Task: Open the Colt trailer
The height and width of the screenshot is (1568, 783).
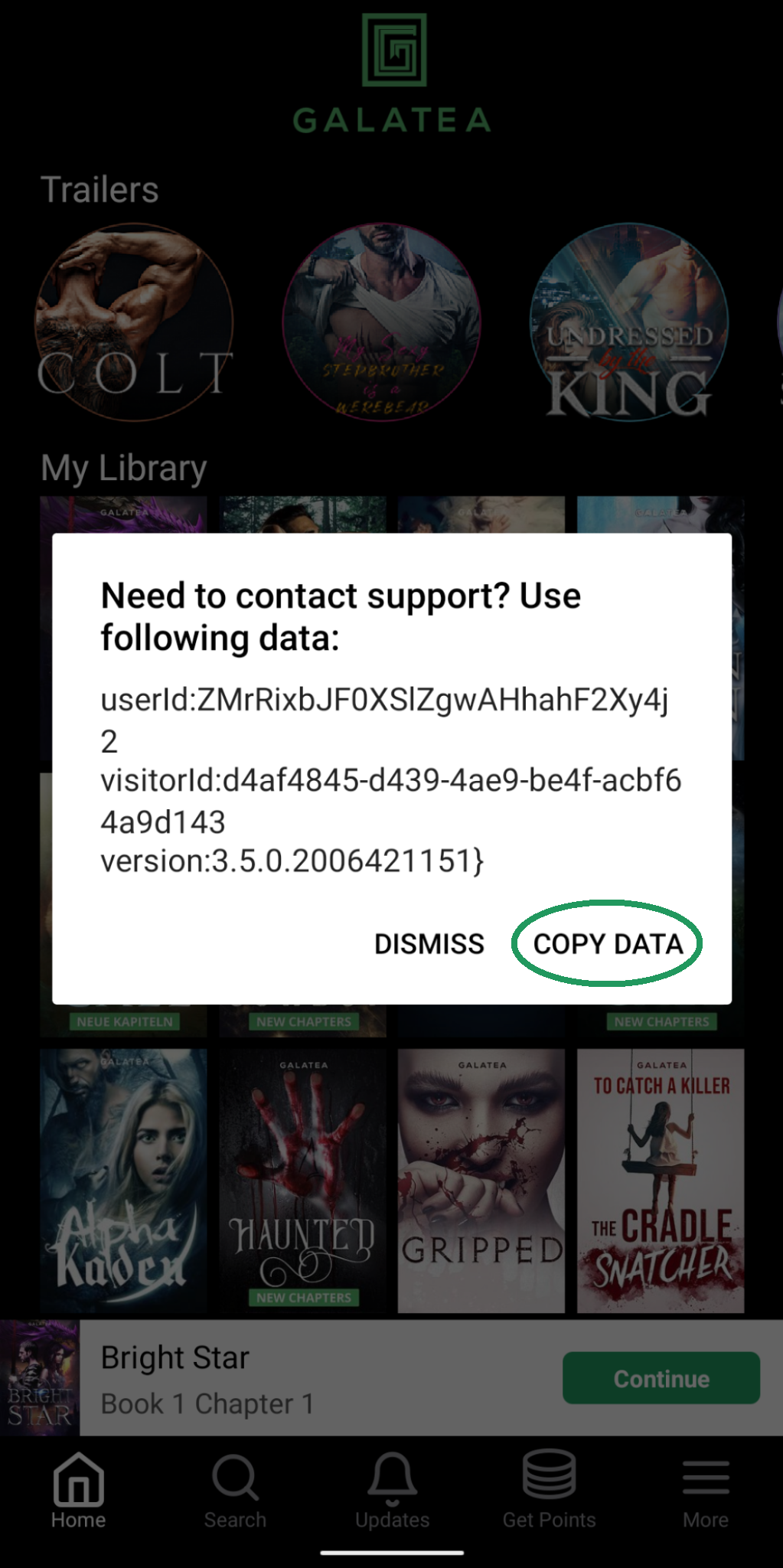Action: pyautogui.click(x=134, y=322)
